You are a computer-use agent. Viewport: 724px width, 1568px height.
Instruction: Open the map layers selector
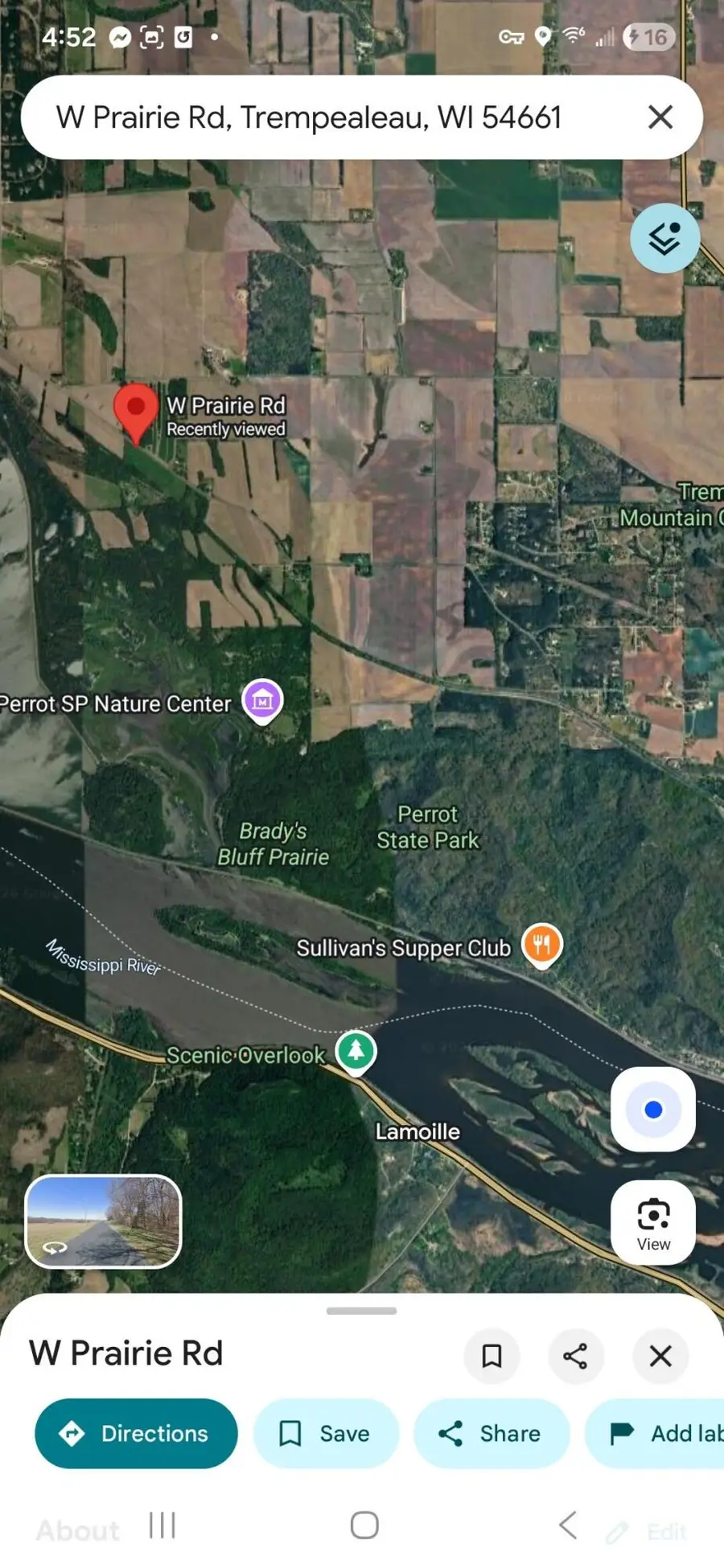[665, 238]
